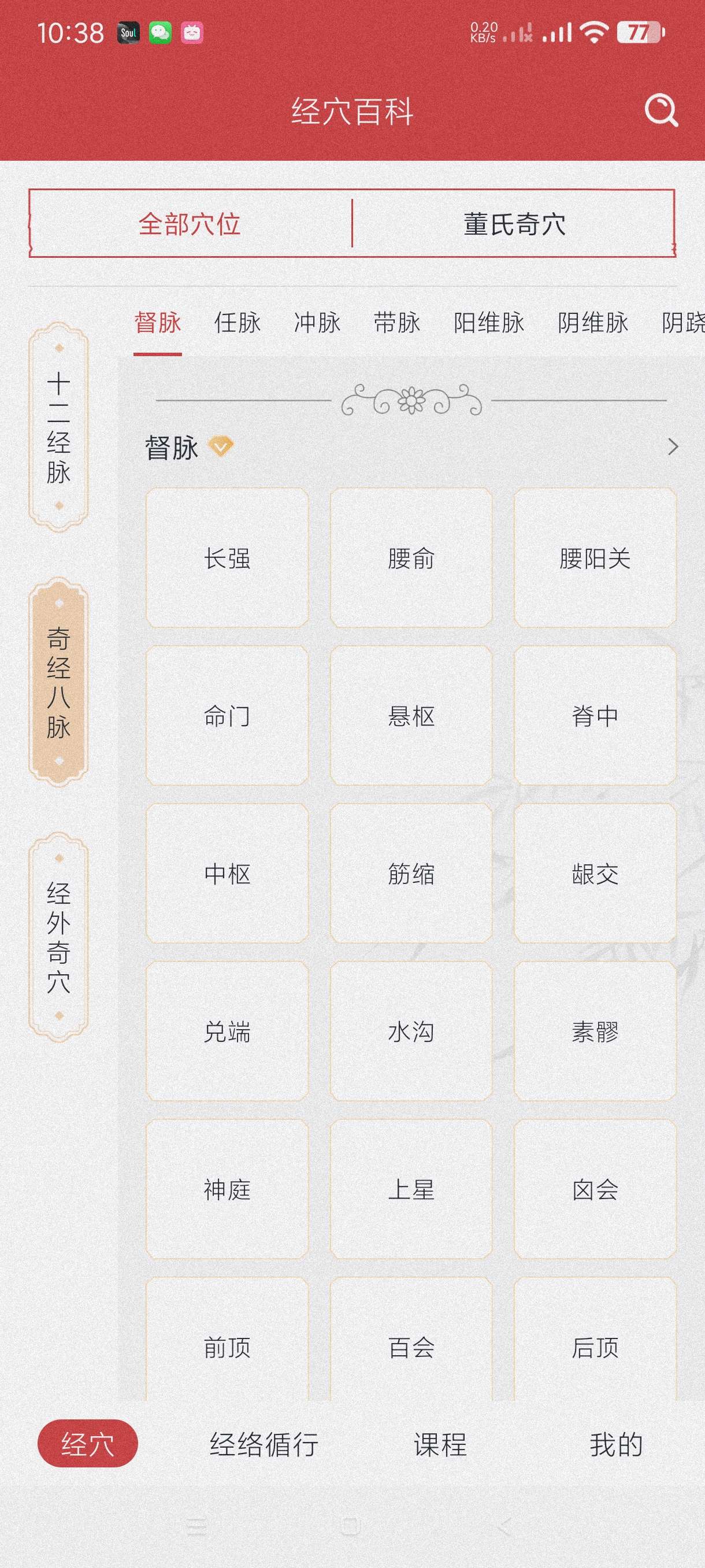
Task: View the 腰阳关 acupoint card
Action: pos(594,557)
